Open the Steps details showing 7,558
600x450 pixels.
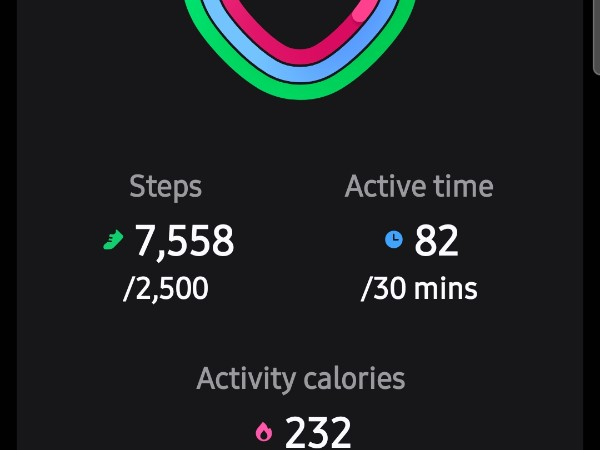[167, 241]
